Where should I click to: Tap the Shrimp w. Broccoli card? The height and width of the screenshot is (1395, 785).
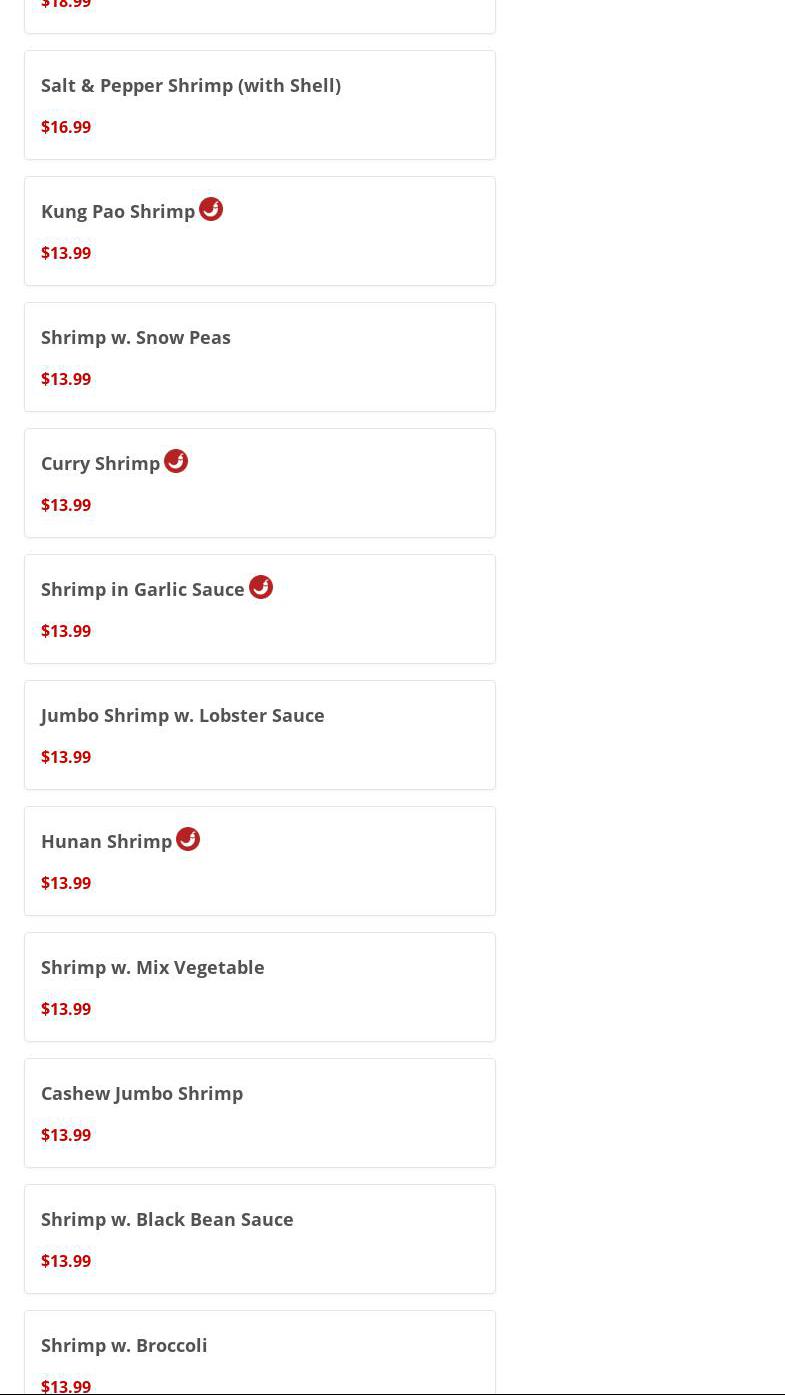coord(259,1355)
